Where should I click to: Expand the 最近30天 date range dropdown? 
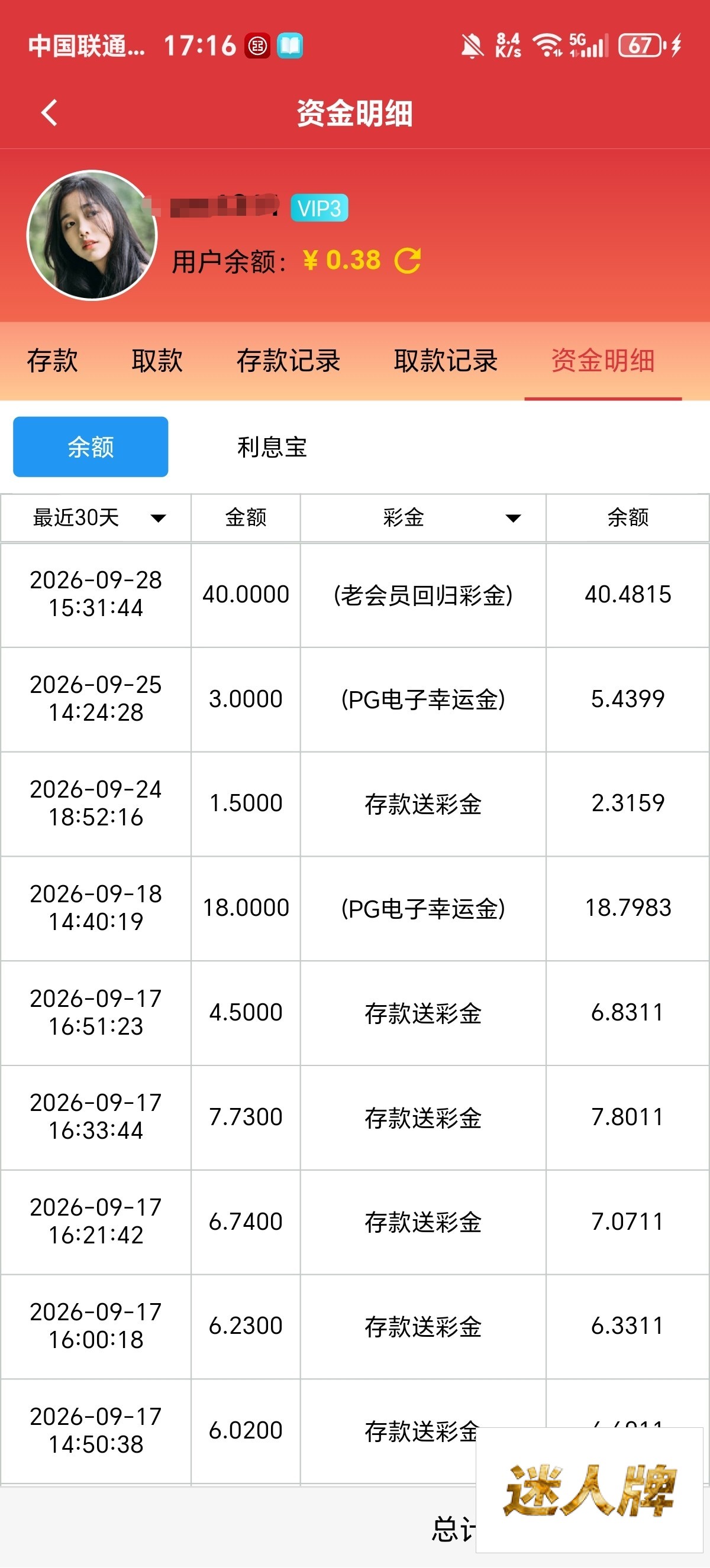click(96, 518)
